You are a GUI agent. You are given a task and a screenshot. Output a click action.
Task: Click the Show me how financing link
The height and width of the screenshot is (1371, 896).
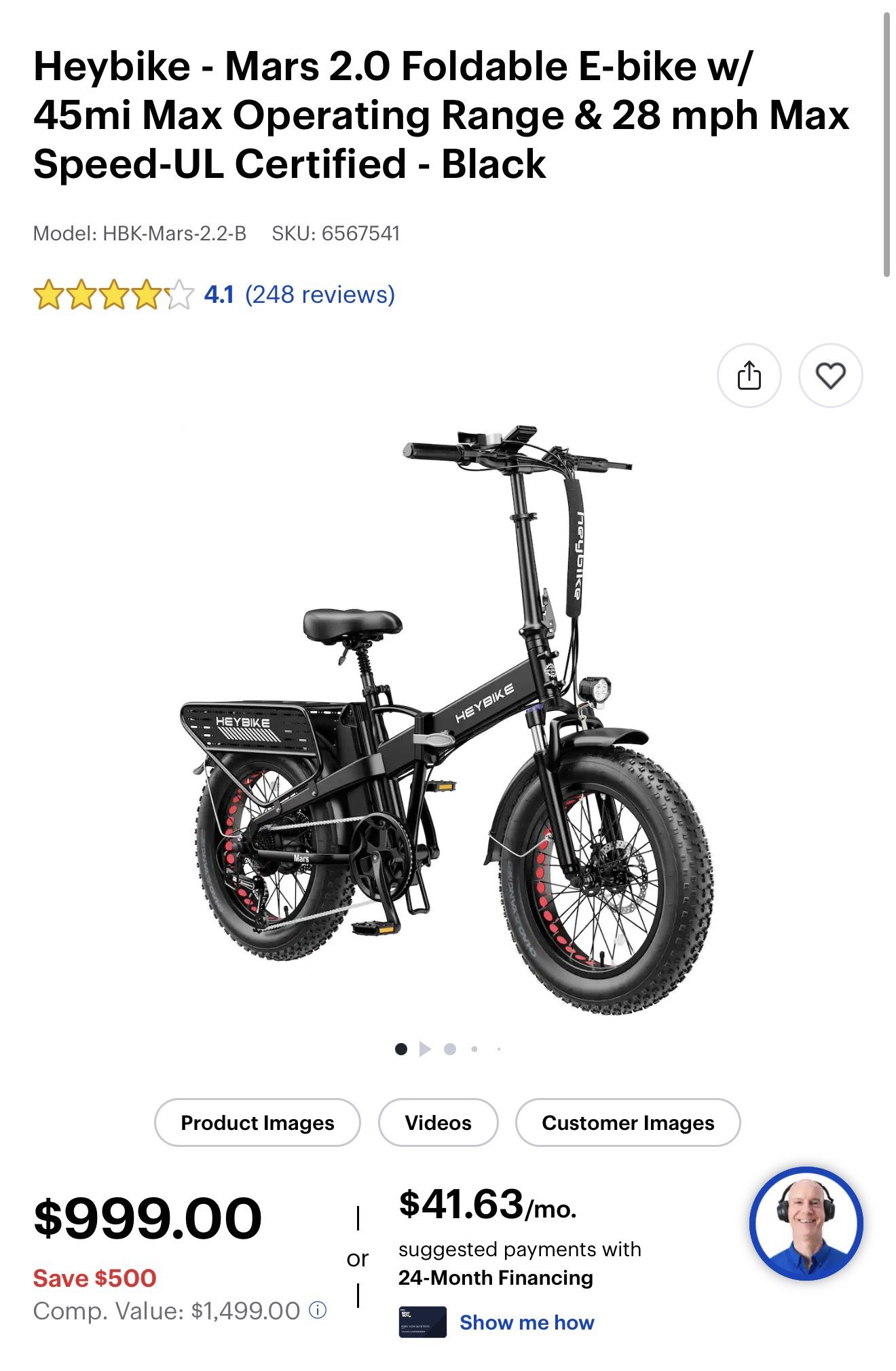pos(525,1322)
